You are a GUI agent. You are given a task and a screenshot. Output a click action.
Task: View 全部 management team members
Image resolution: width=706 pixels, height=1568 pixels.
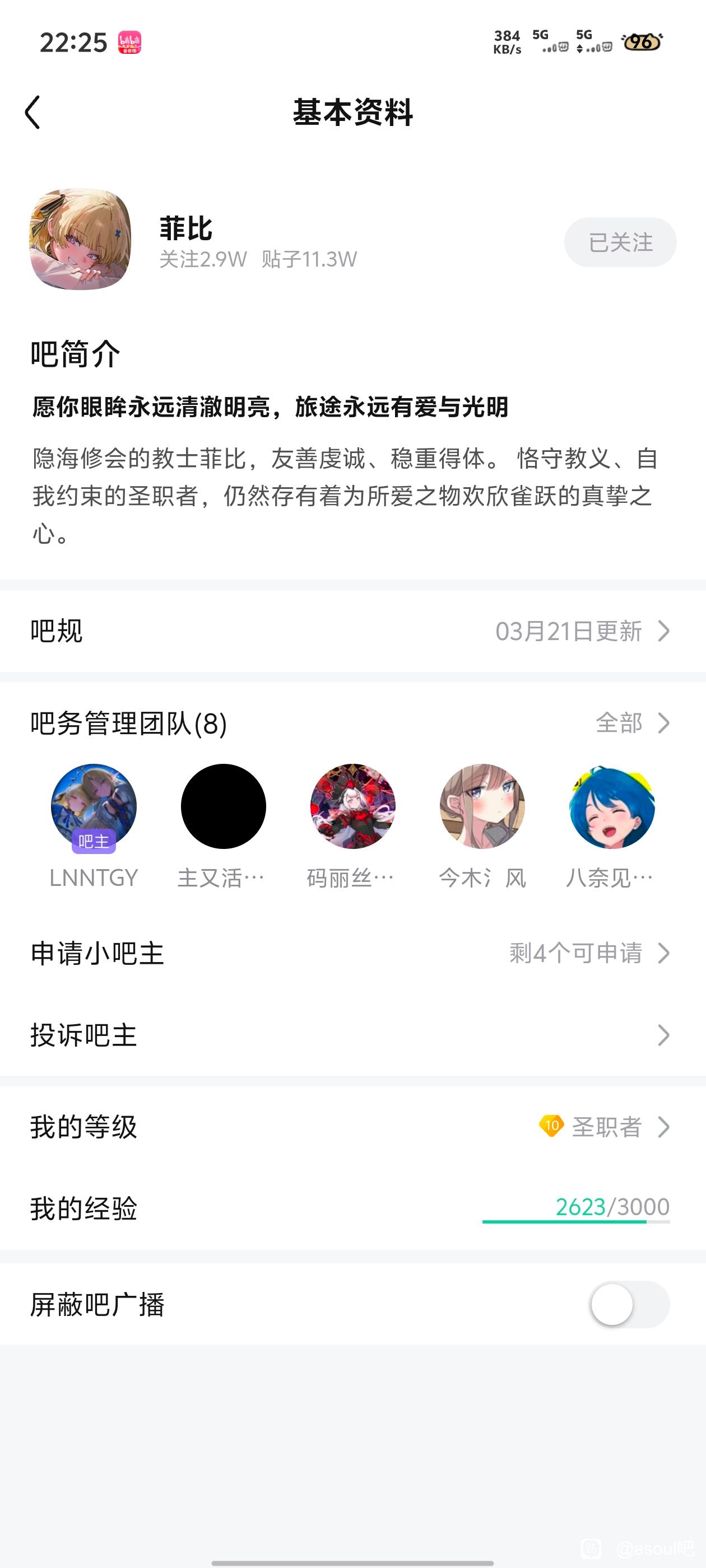(x=631, y=723)
